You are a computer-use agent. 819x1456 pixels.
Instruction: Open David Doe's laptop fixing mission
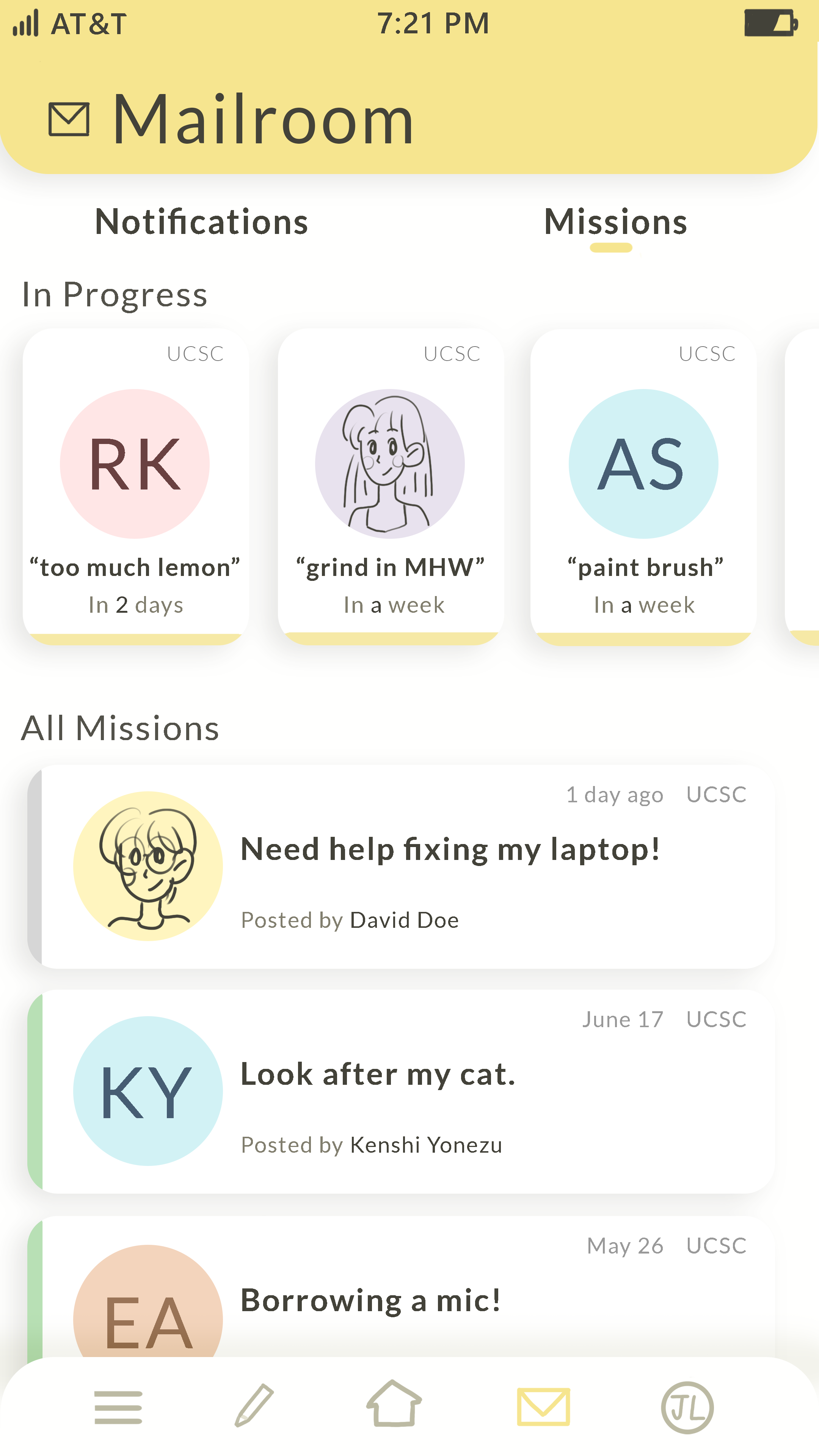click(401, 866)
